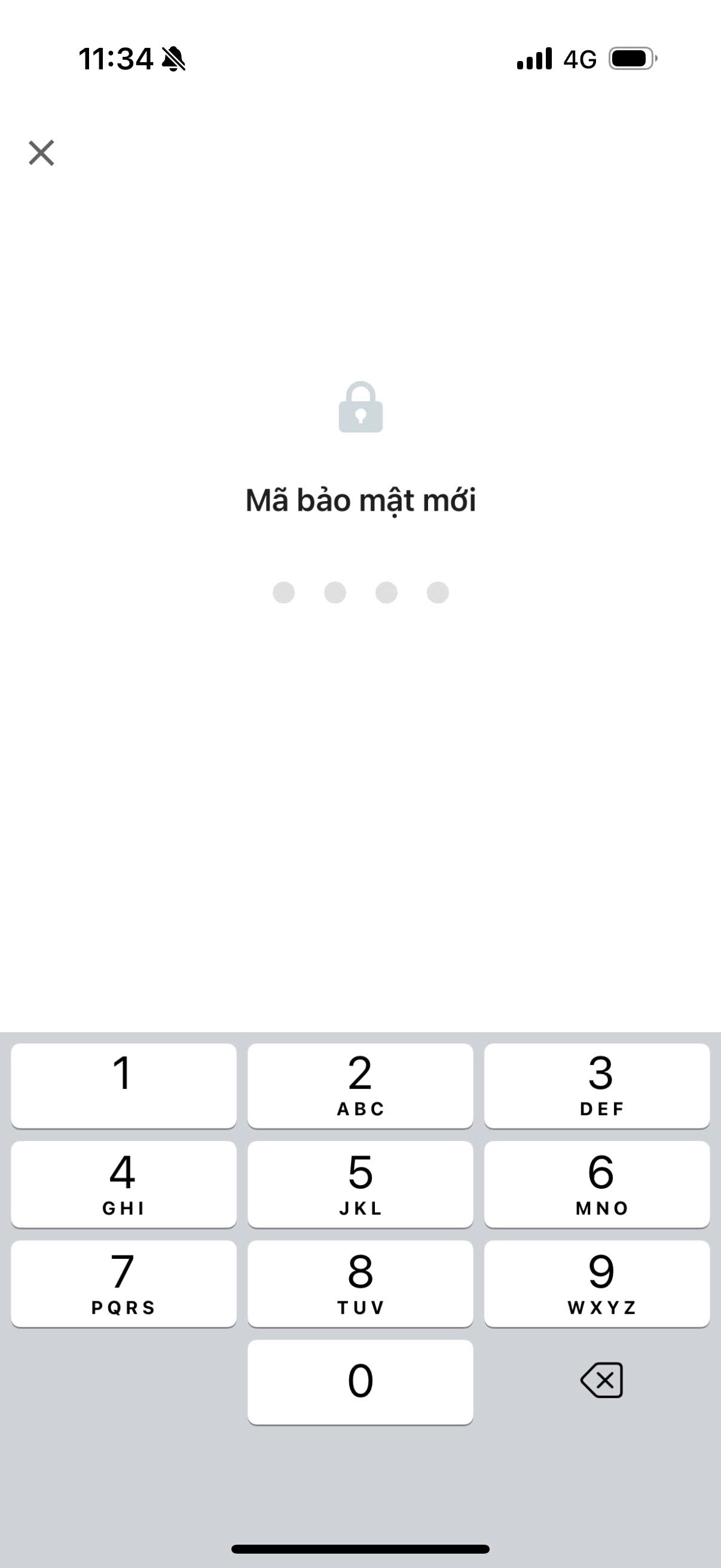Screen dimensions: 721x1568
Task: Tap the 5 JKL key
Action: point(360,1184)
